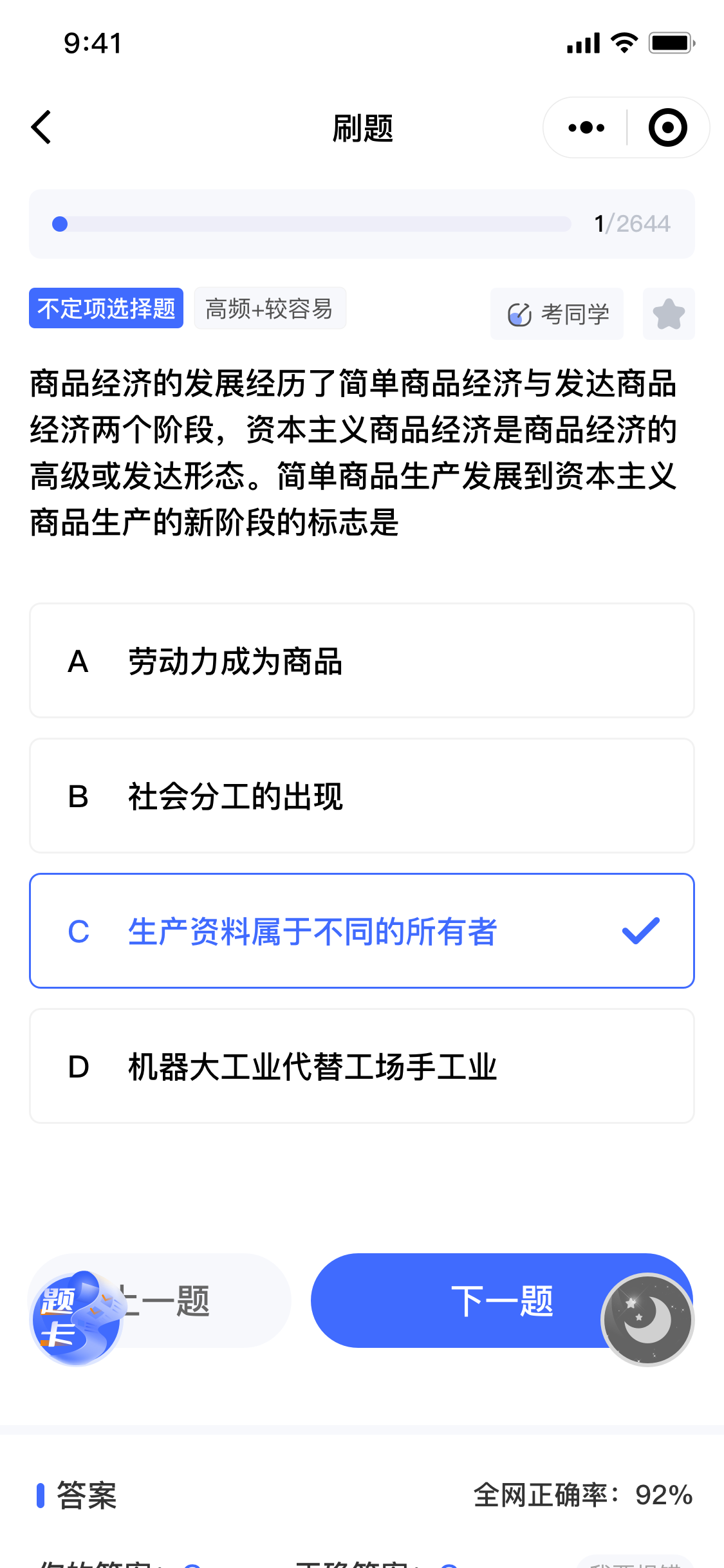The image size is (724, 1568).
Task: Deselect option C 生产资料属于不同的所有者
Action: [362, 931]
